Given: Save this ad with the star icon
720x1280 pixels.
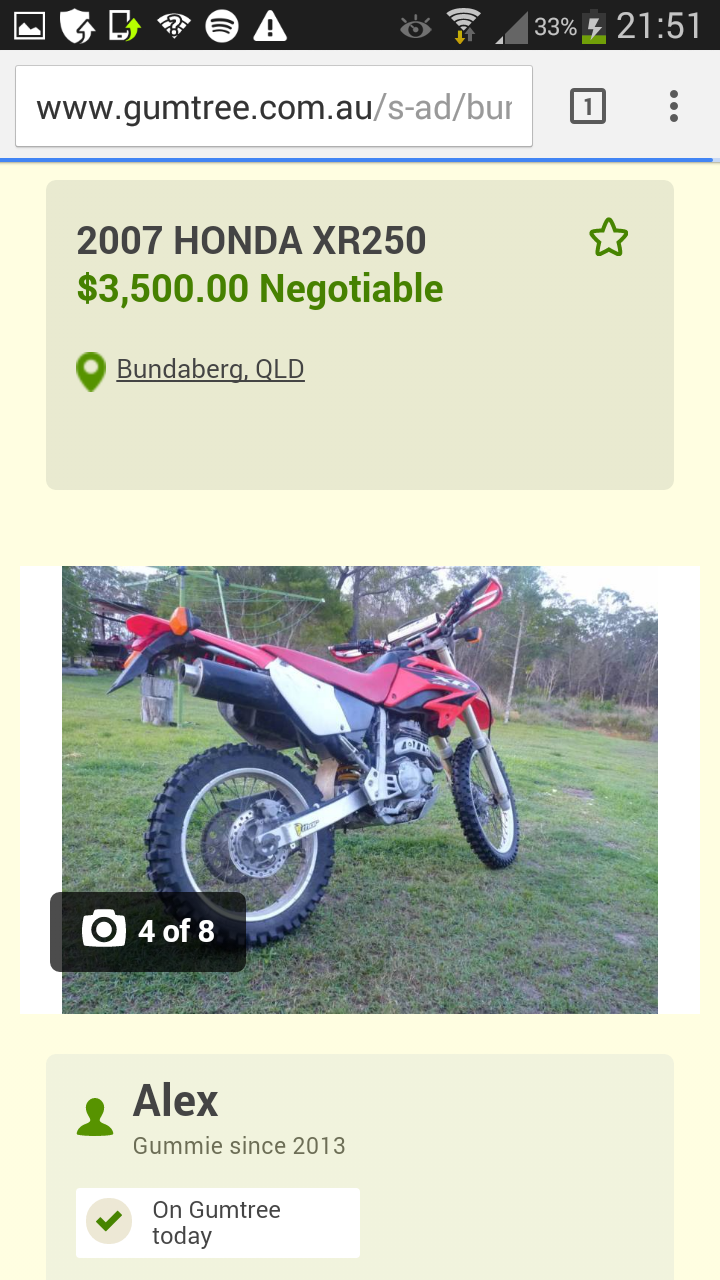Looking at the screenshot, I should (608, 239).
